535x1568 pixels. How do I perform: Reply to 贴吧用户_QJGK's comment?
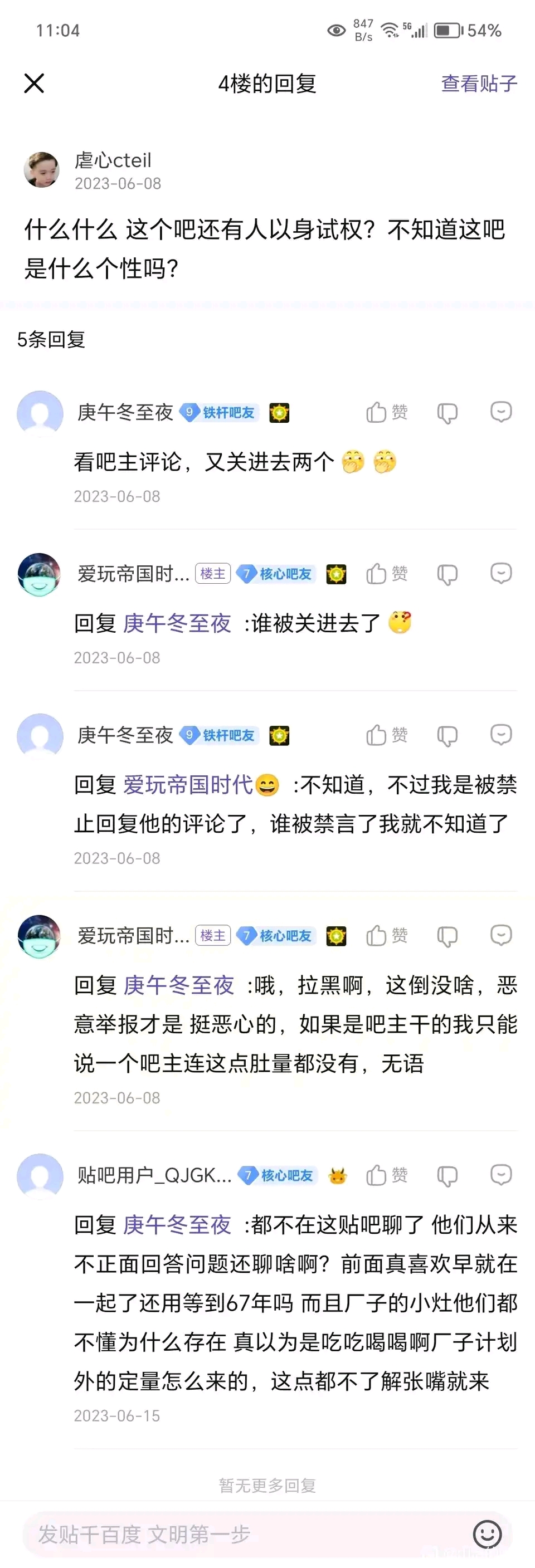501,1175
